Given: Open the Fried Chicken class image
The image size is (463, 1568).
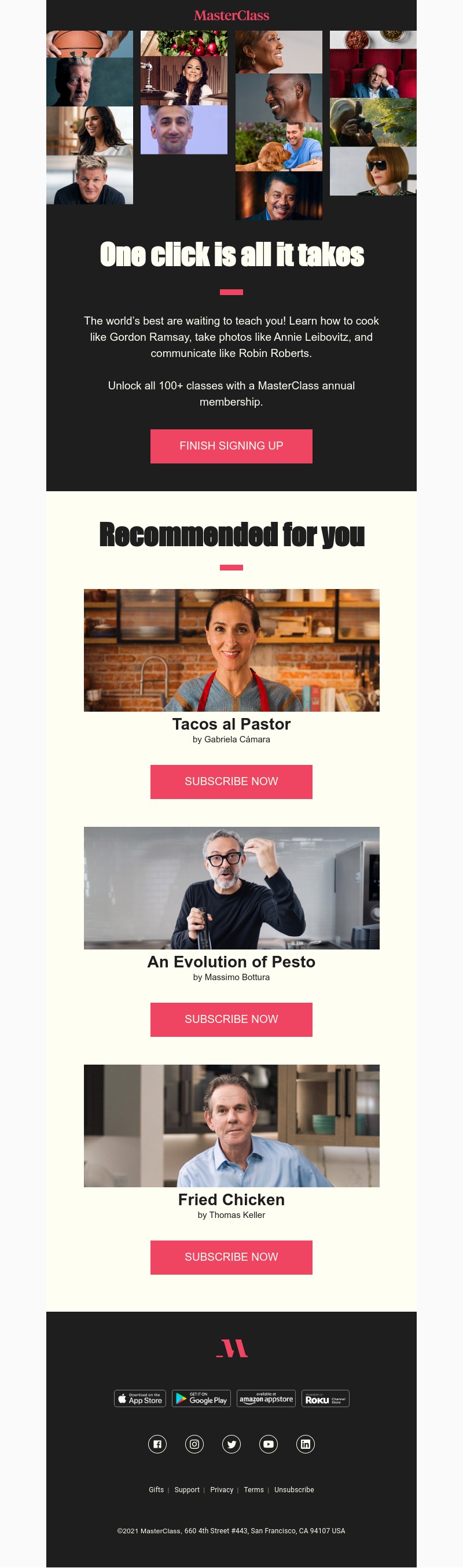Looking at the screenshot, I should pos(231,1125).
